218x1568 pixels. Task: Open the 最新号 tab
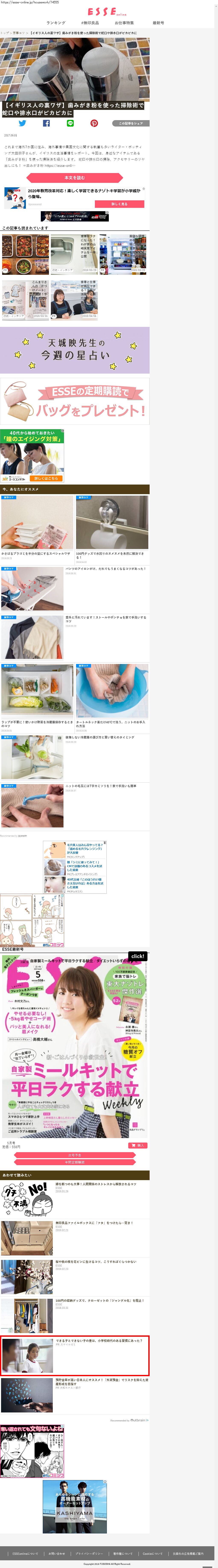158,23
